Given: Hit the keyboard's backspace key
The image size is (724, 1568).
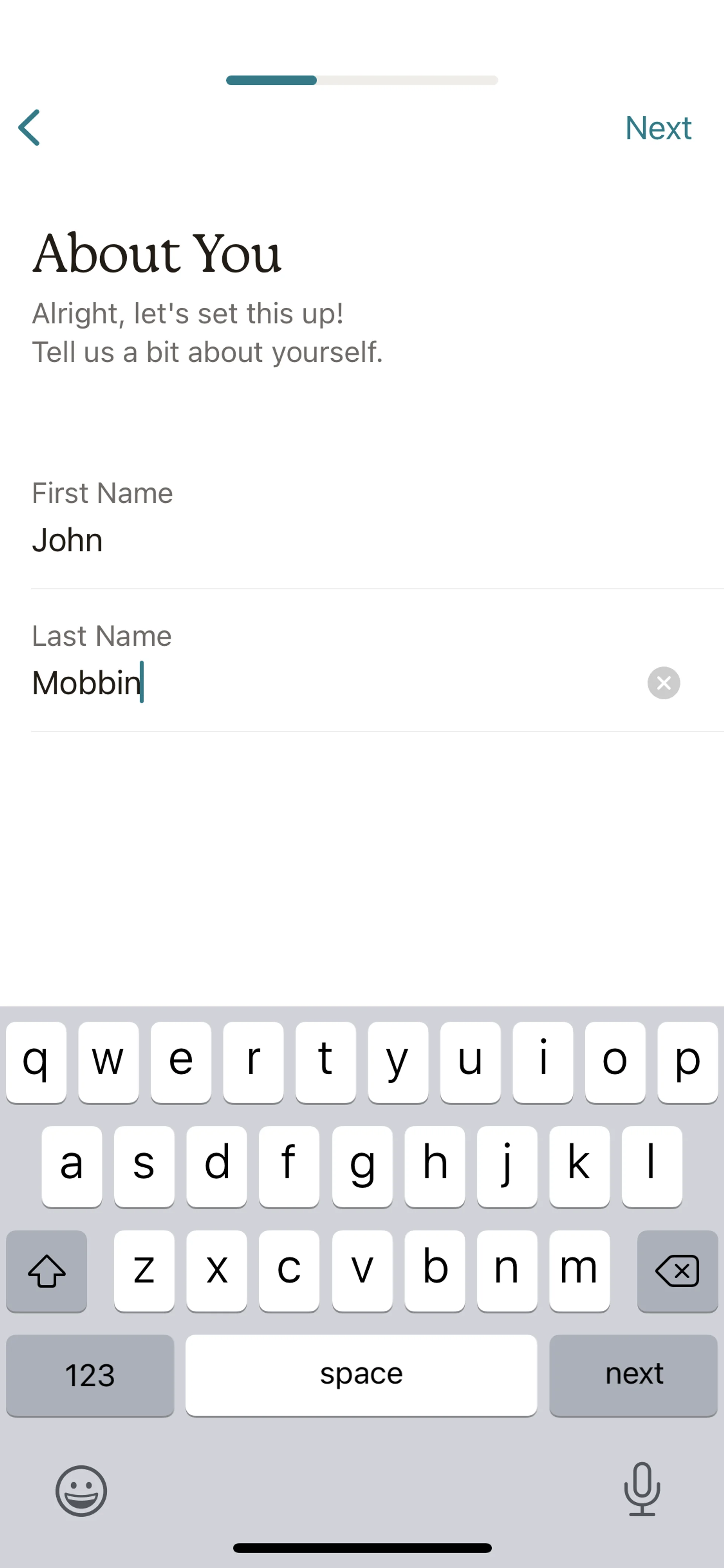Looking at the screenshot, I should coord(677,1271).
